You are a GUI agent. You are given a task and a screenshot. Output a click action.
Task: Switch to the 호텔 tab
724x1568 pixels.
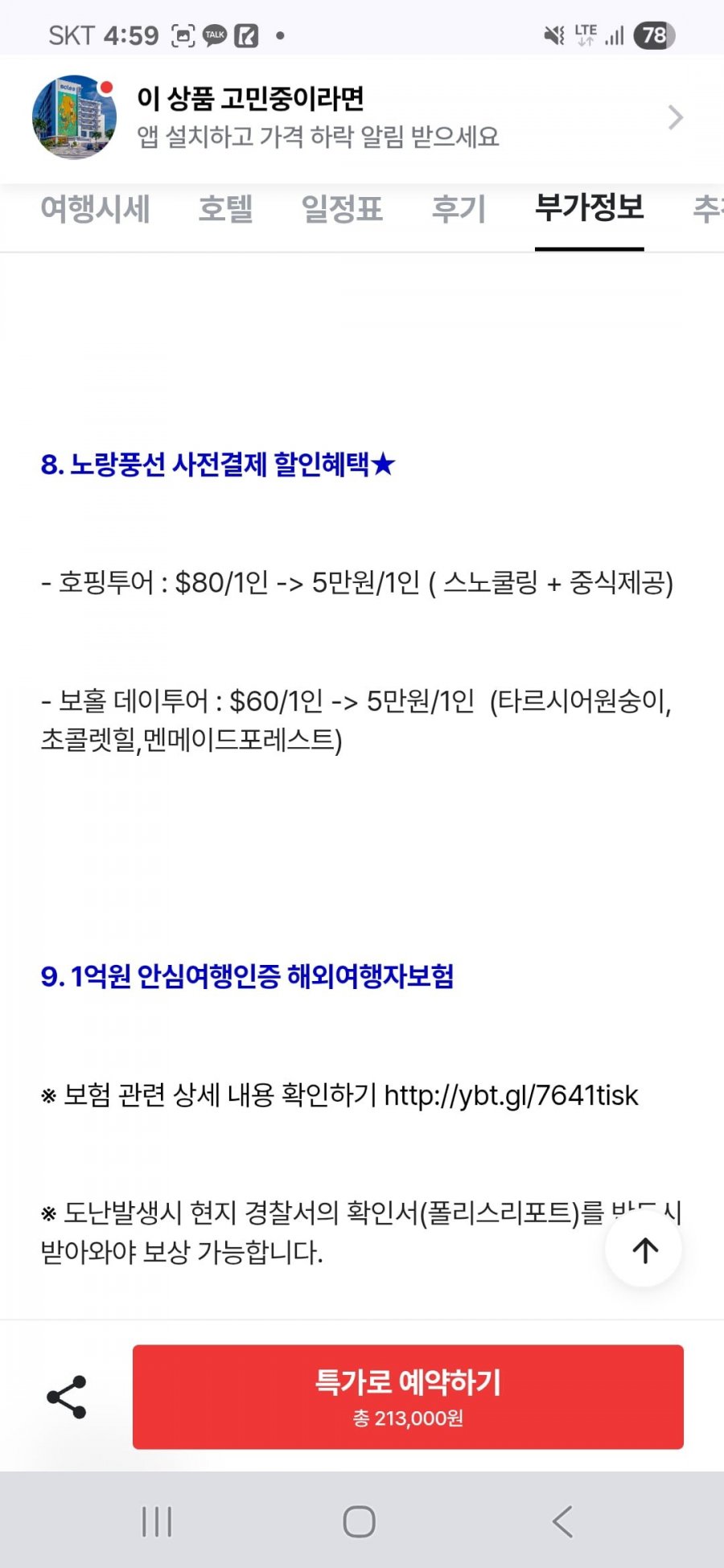point(226,209)
